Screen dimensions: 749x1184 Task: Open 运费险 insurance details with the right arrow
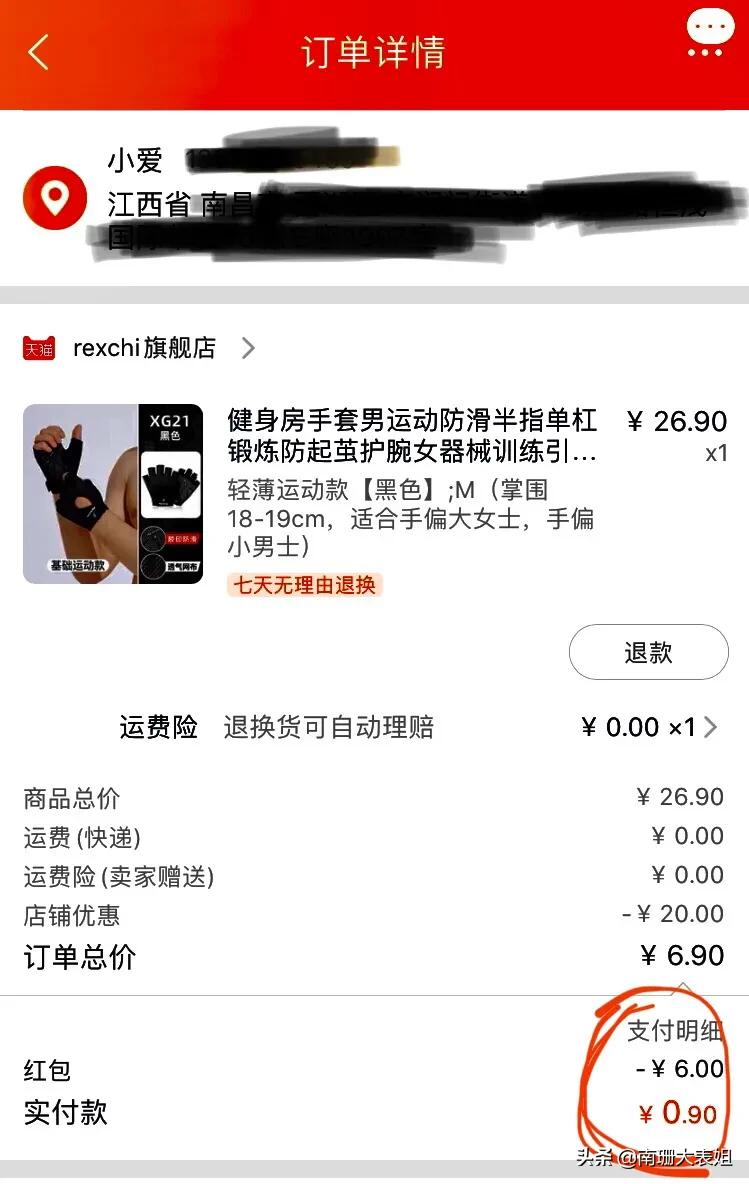coord(712,727)
